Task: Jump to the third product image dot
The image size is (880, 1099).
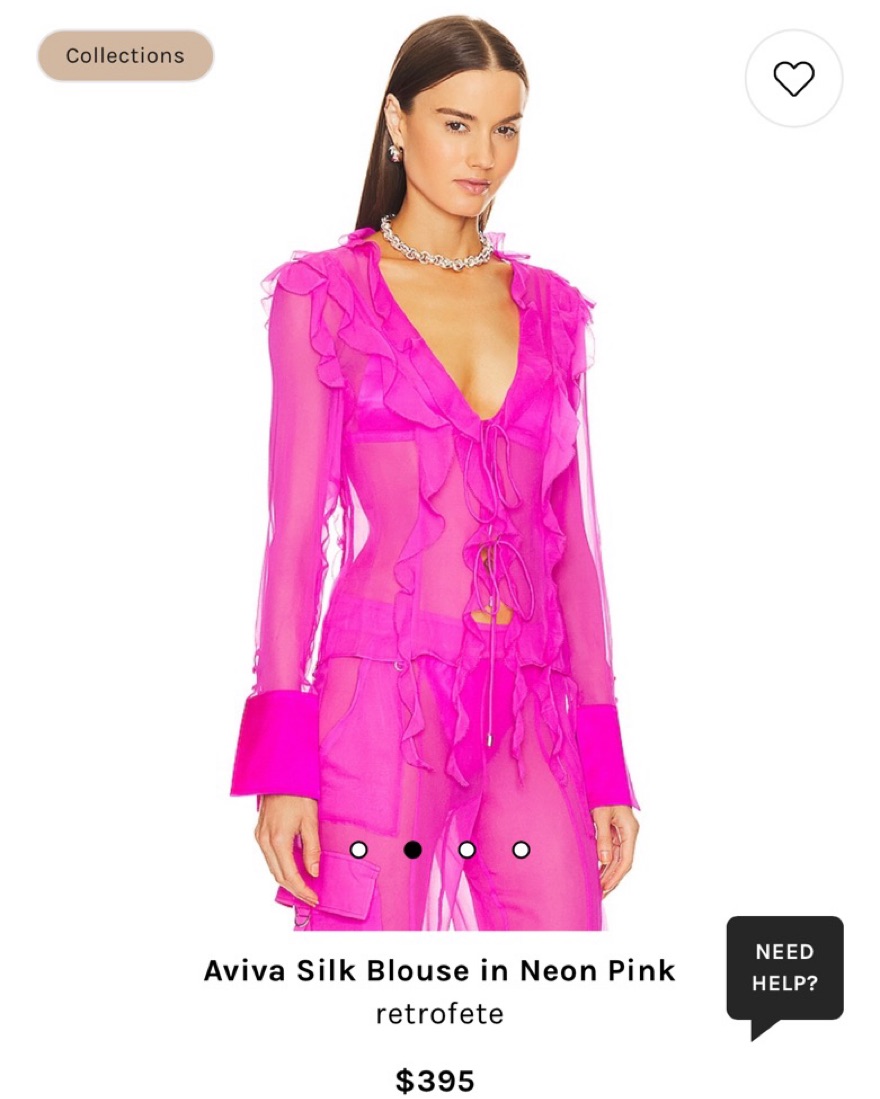Action: pyautogui.click(x=467, y=850)
